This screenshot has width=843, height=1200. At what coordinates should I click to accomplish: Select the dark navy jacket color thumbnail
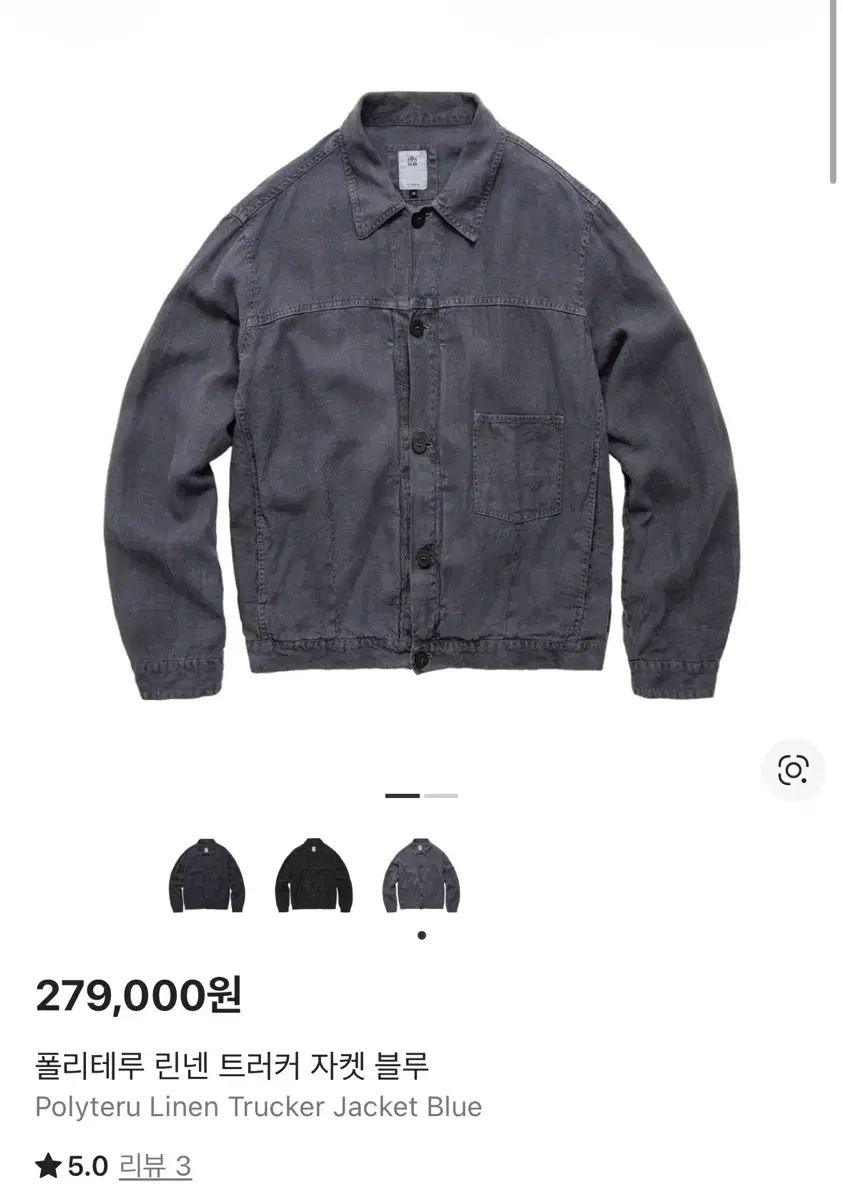click(205, 874)
